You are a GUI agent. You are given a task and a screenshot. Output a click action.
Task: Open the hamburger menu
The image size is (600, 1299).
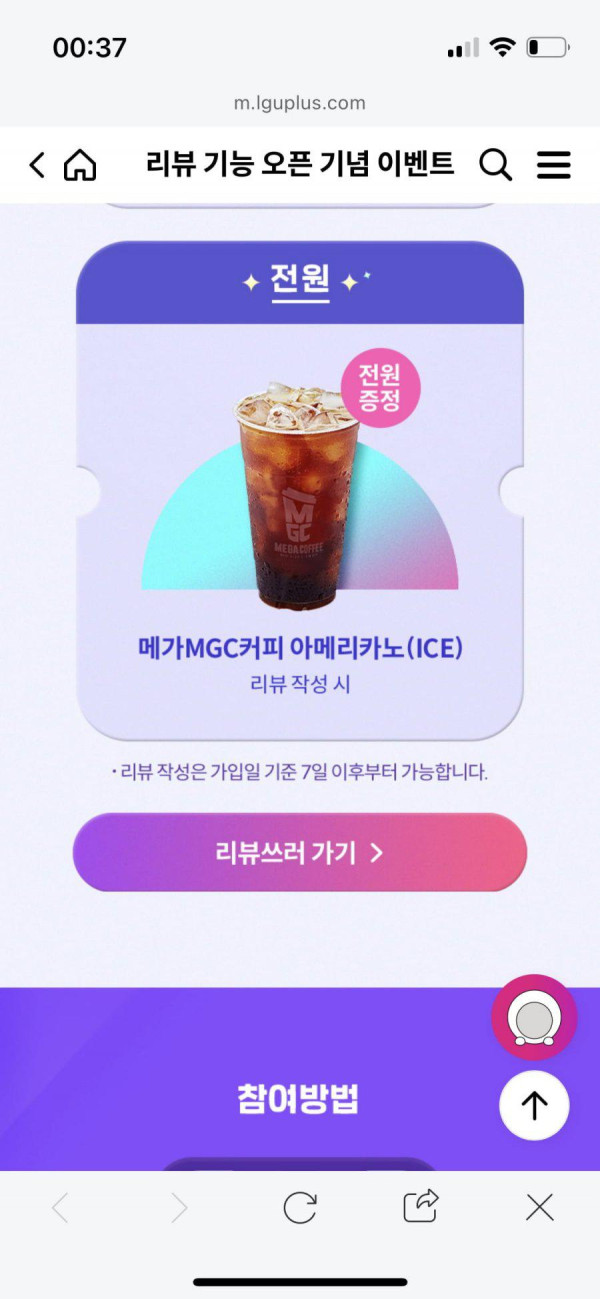click(x=553, y=165)
